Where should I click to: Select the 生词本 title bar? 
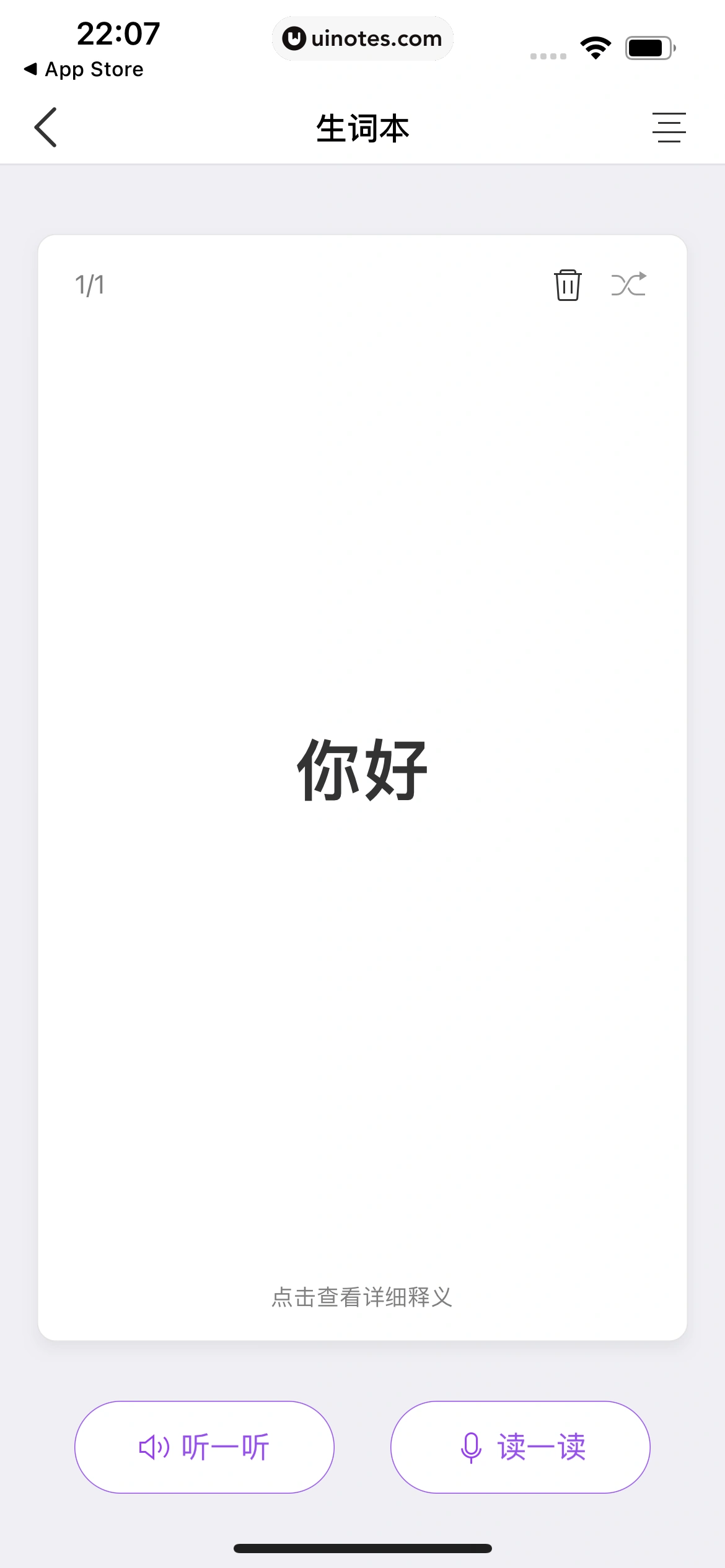click(362, 128)
